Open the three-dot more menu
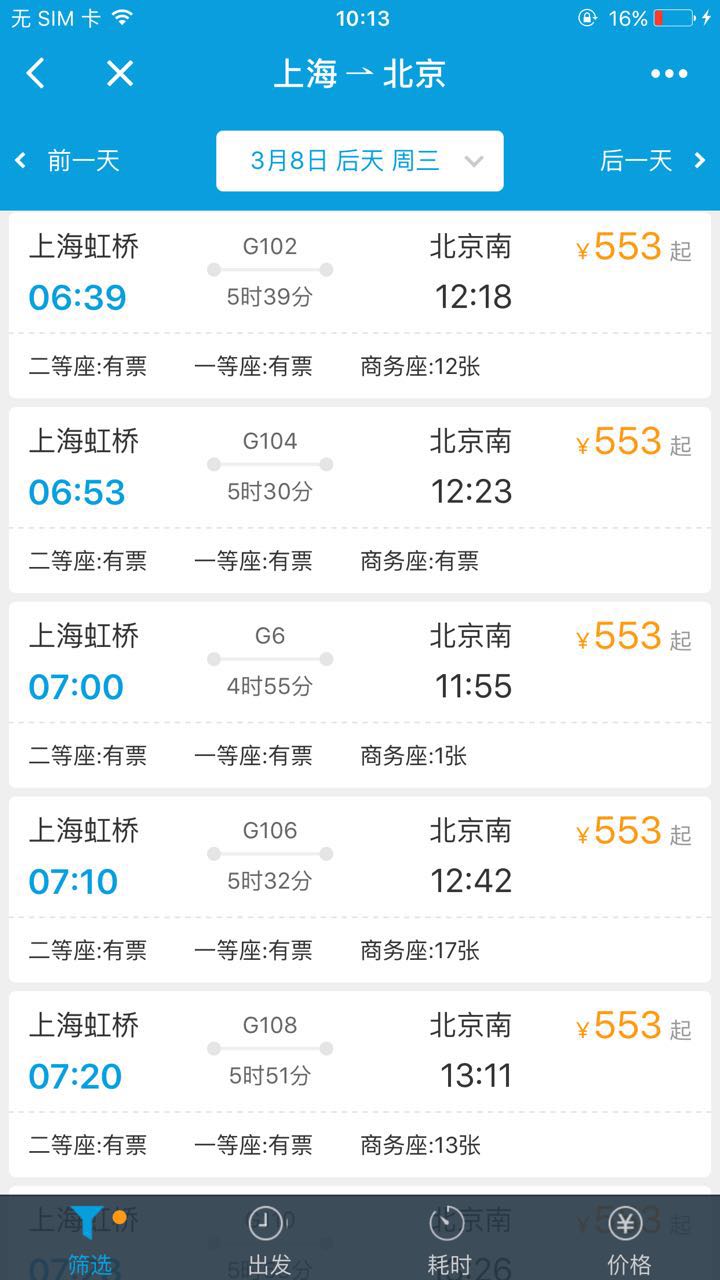Screen dimensions: 720x1280 click(x=668, y=73)
